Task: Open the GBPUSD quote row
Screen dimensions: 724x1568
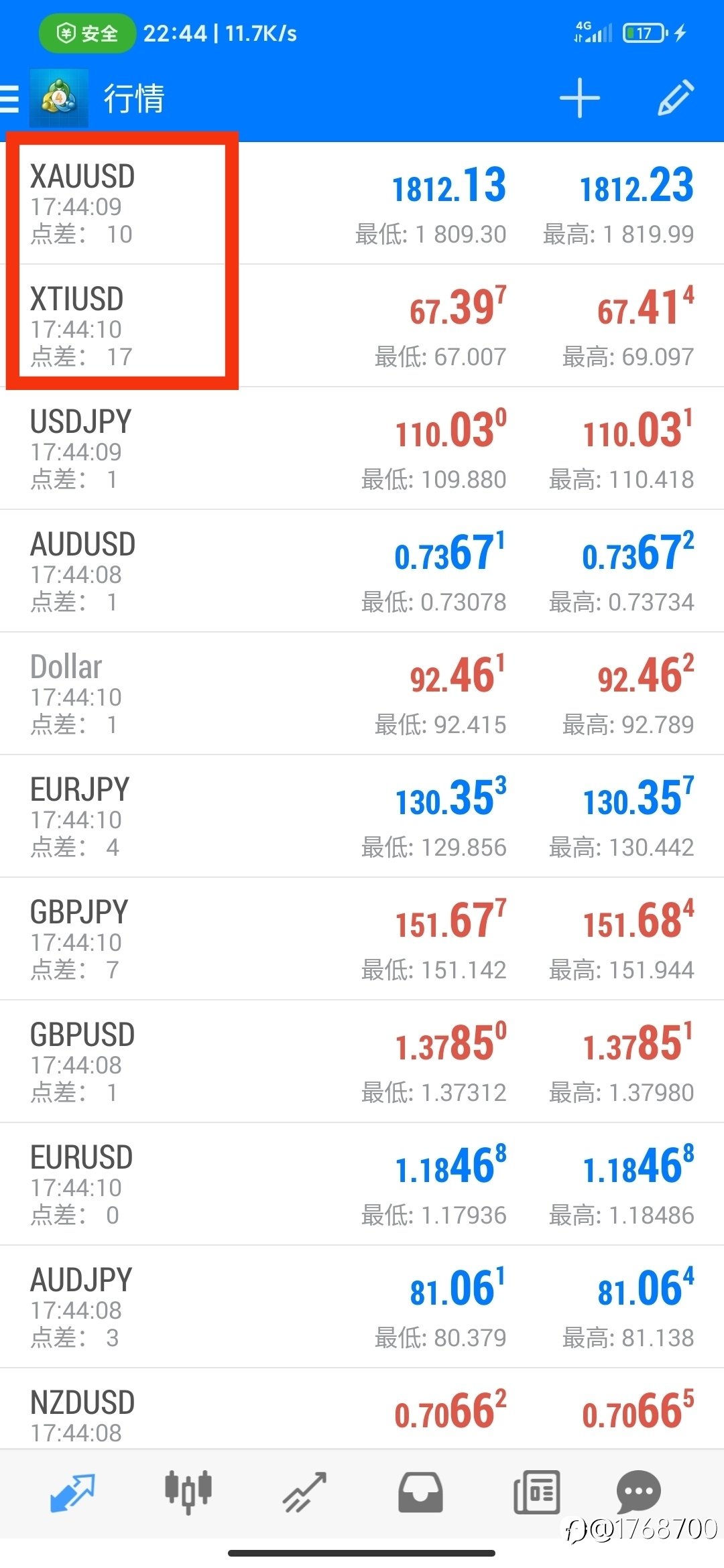Action: coord(362,1061)
